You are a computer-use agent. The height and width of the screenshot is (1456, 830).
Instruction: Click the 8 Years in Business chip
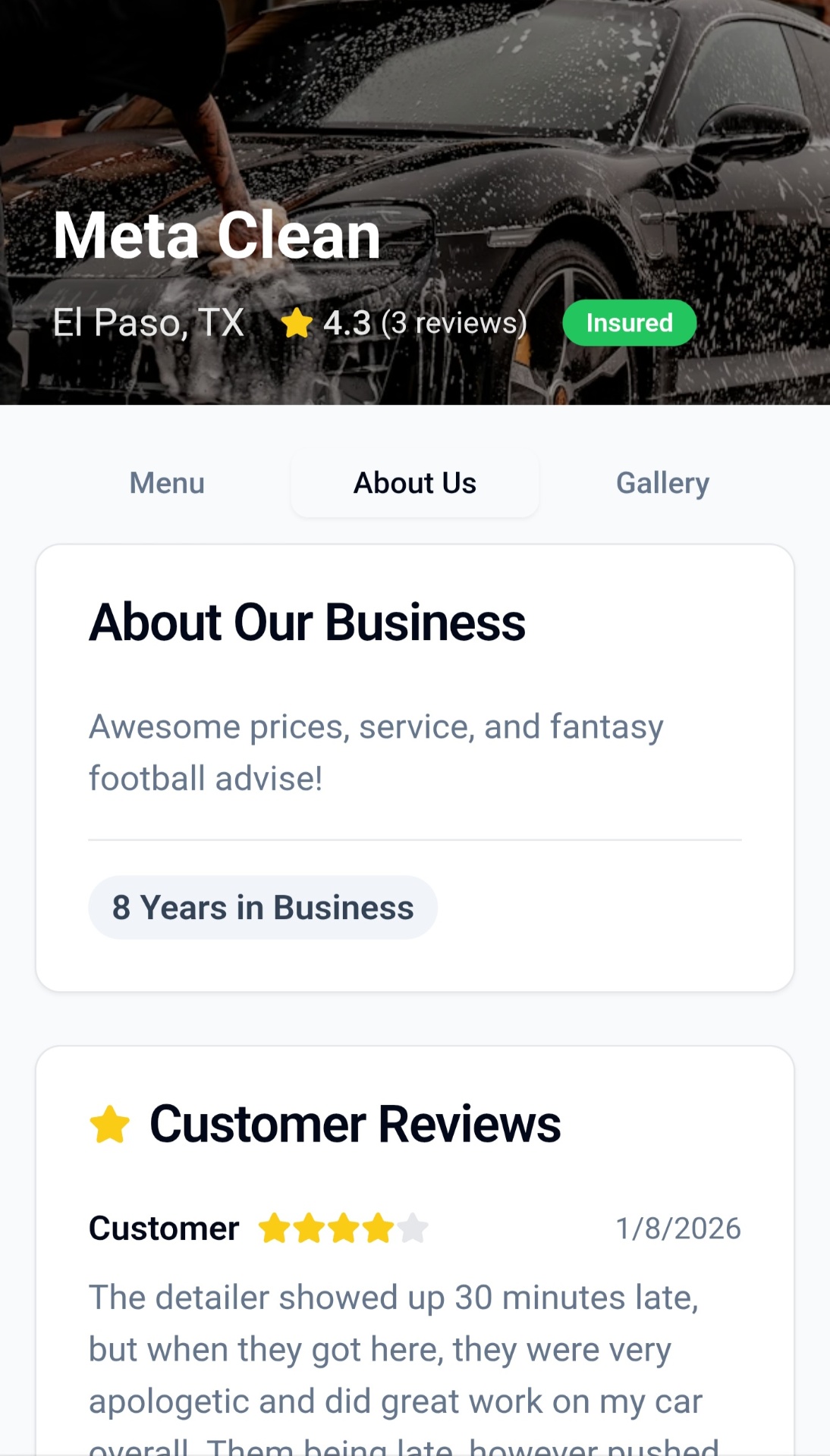[x=263, y=907]
